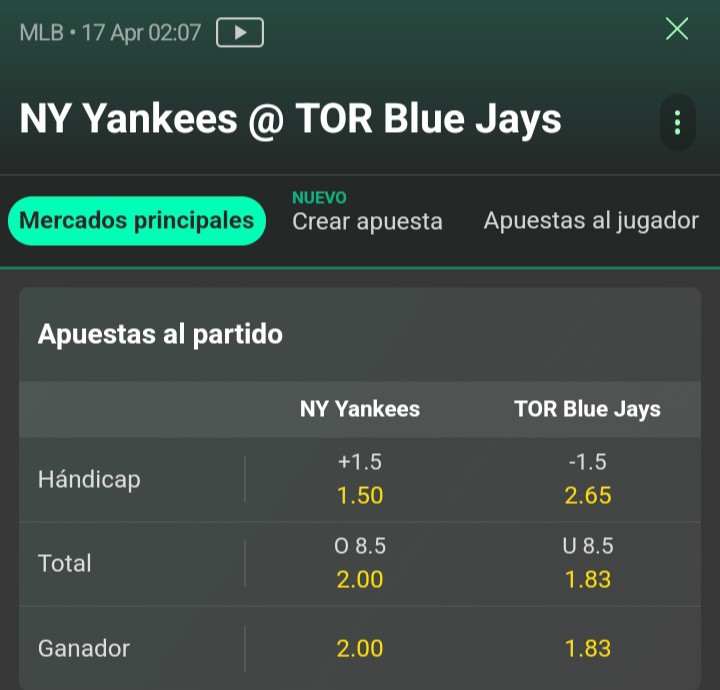Close the match details panel

(x=677, y=29)
